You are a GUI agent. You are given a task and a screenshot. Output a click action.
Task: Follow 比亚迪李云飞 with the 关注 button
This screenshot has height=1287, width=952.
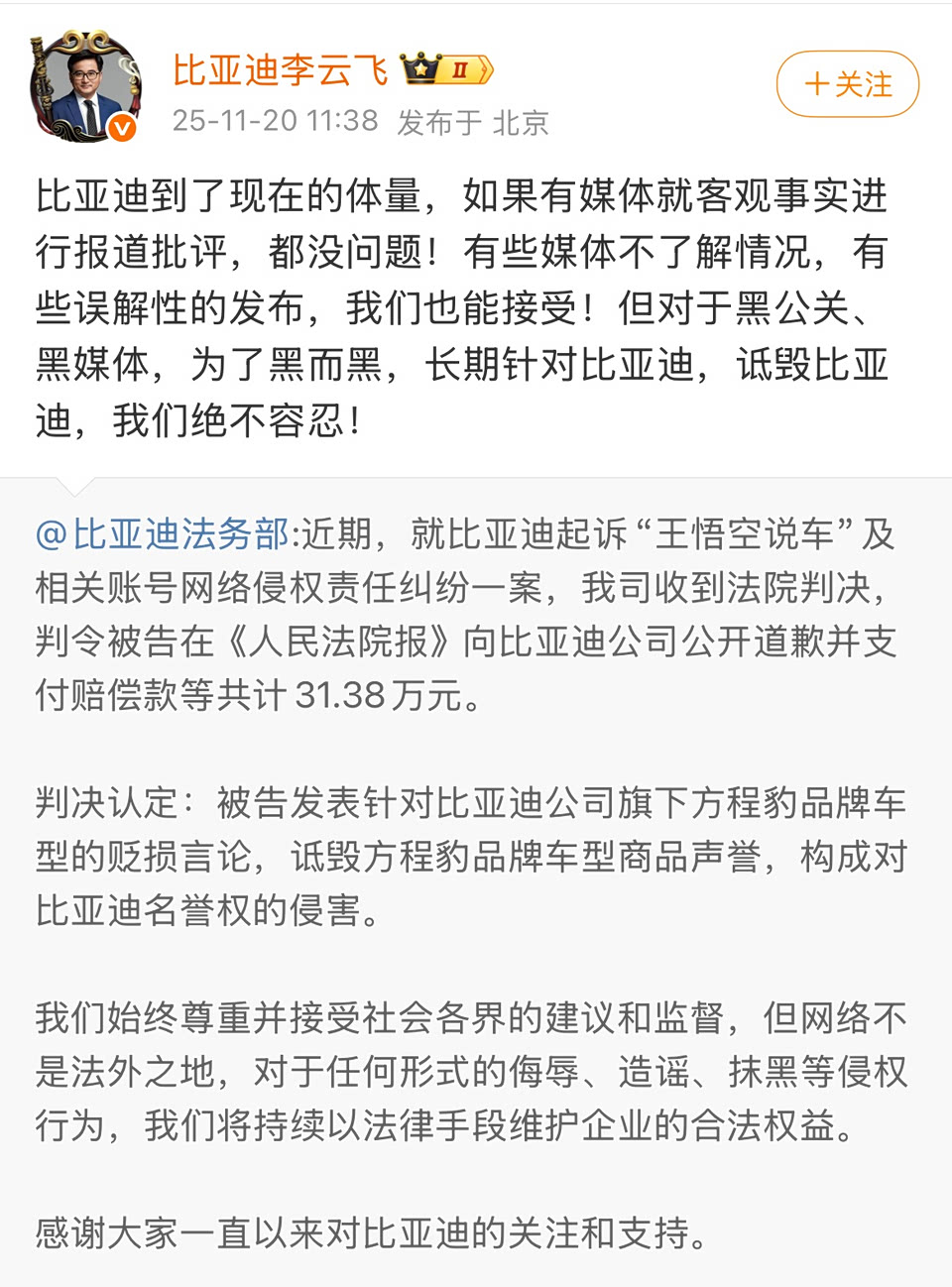tap(847, 84)
